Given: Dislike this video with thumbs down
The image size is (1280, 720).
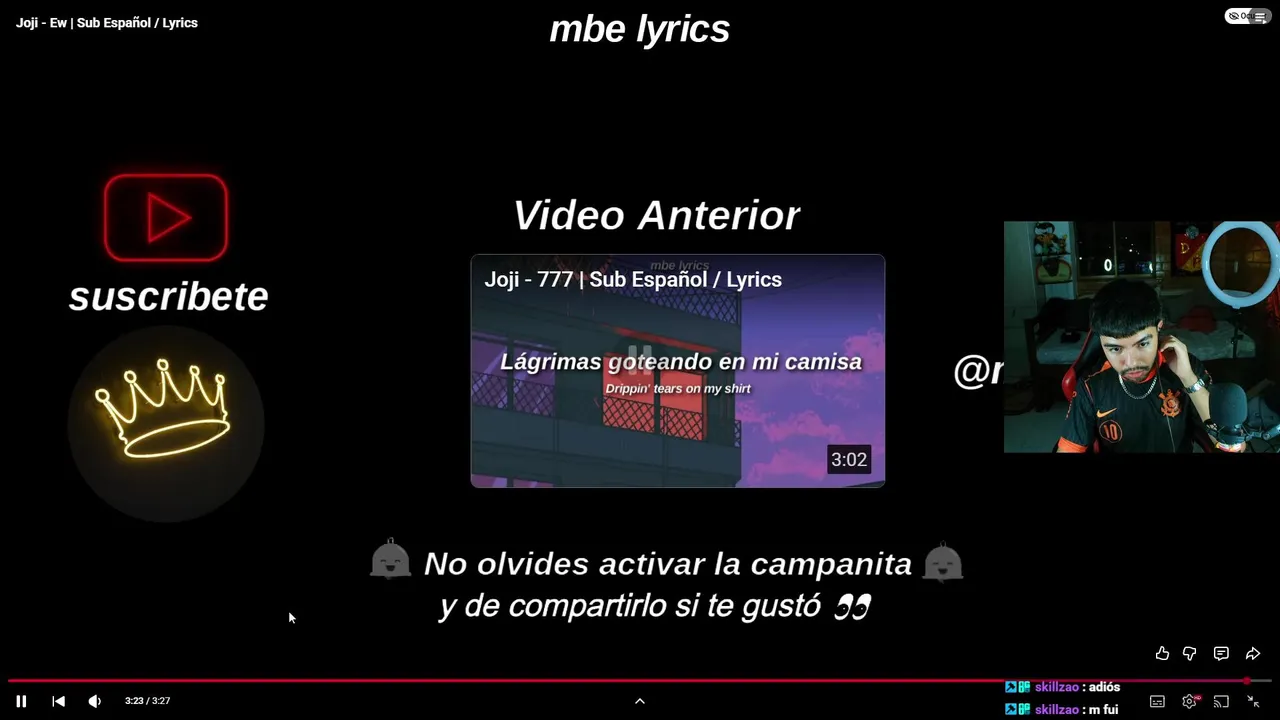Looking at the screenshot, I should 1190,653.
